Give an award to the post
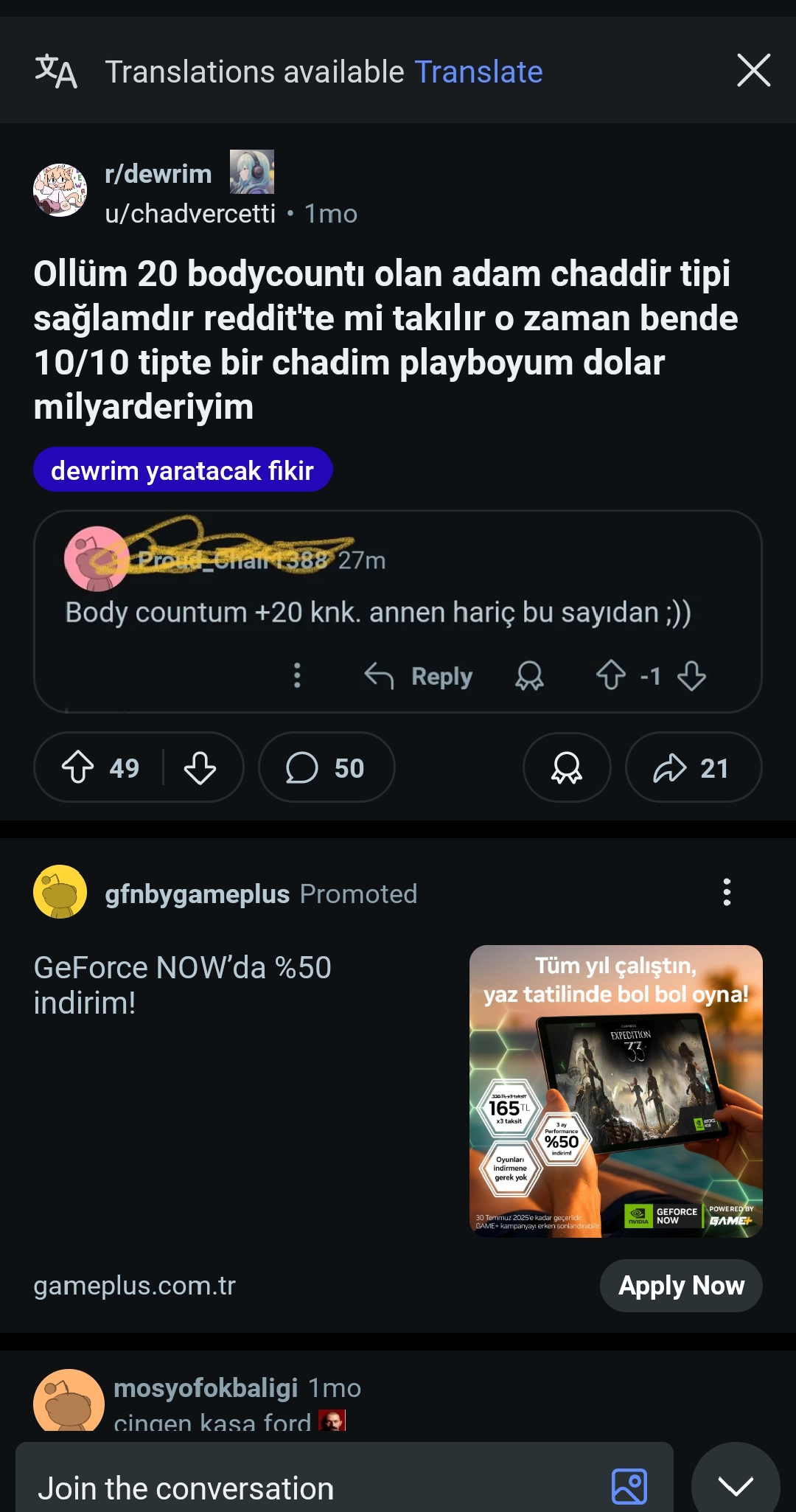Image resolution: width=796 pixels, height=1512 pixels. point(567,767)
